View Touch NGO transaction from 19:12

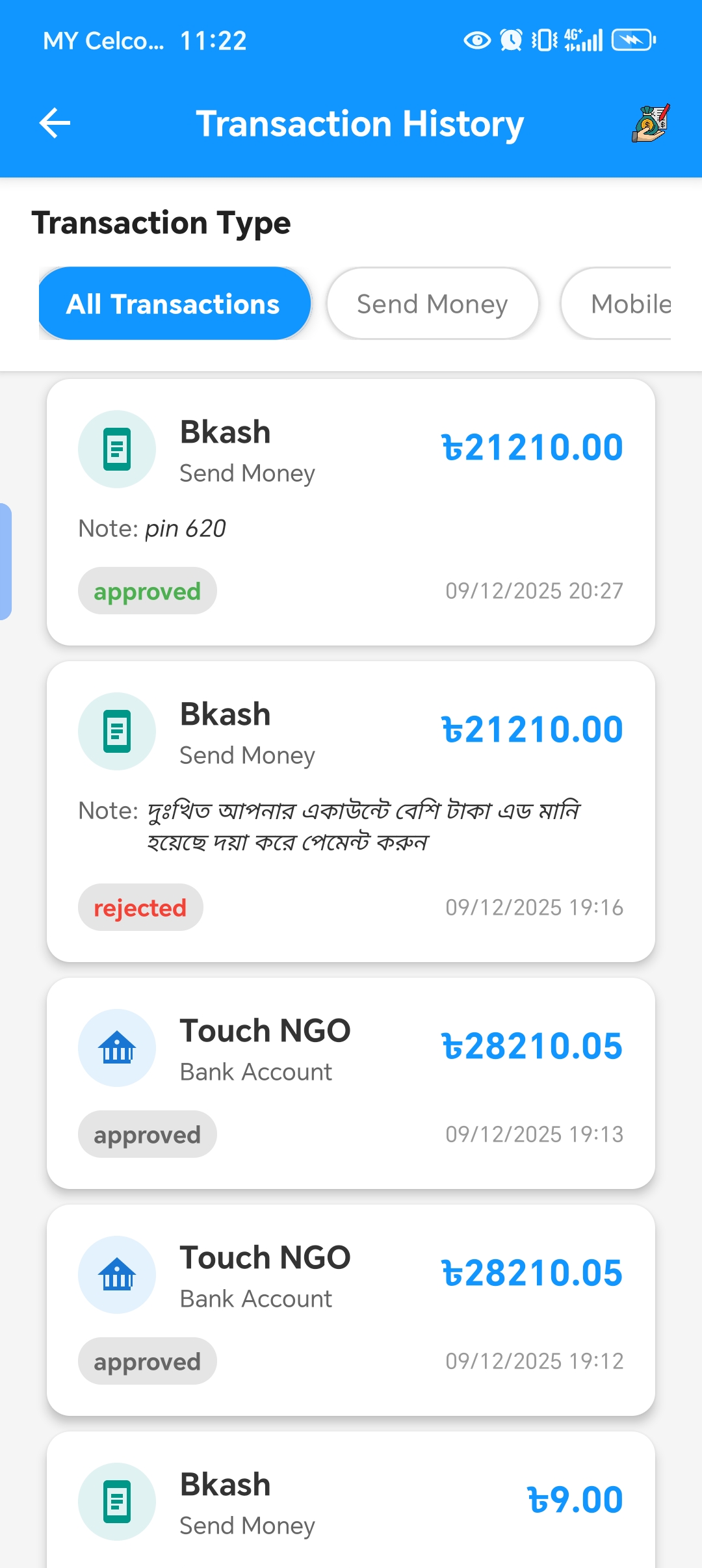click(351, 1310)
